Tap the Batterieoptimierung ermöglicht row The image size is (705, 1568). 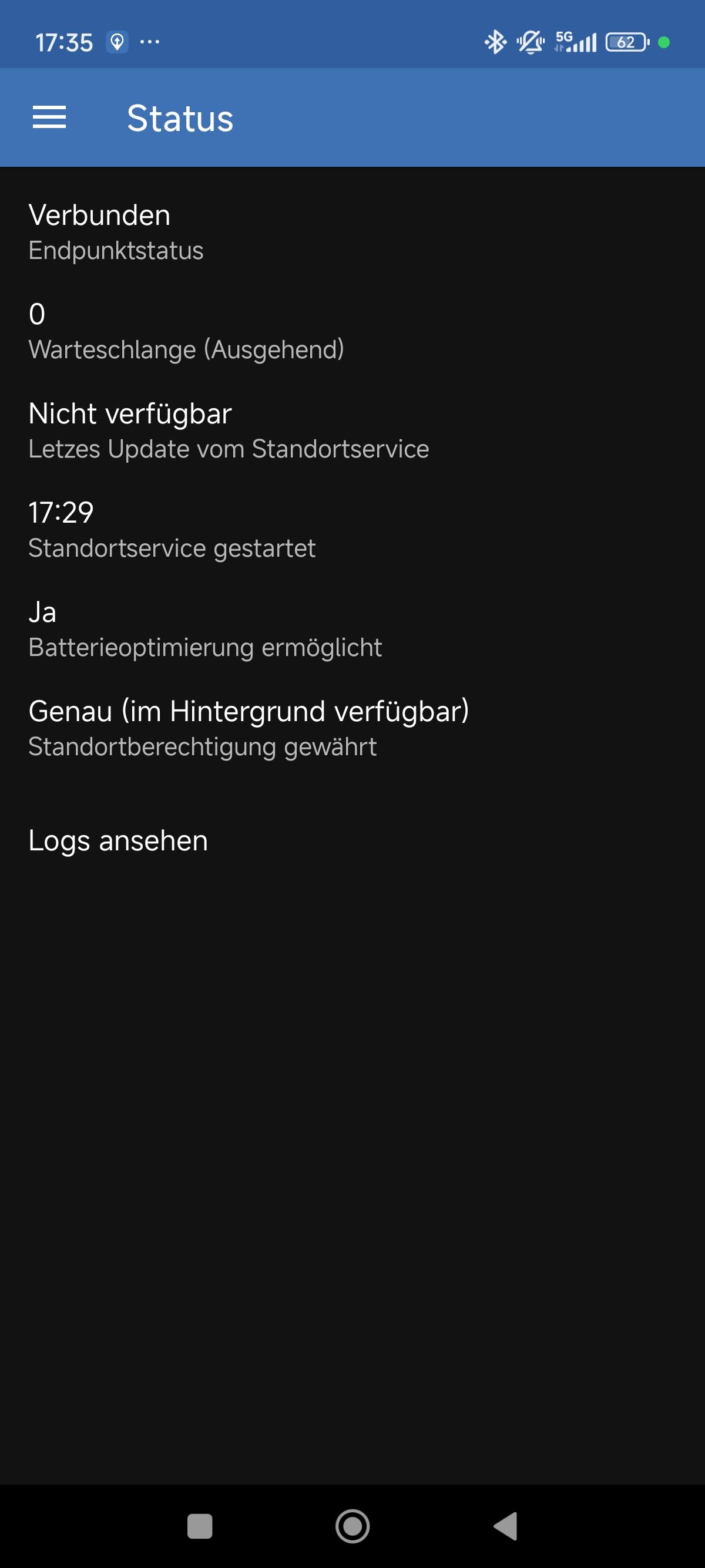pyautogui.click(x=352, y=630)
